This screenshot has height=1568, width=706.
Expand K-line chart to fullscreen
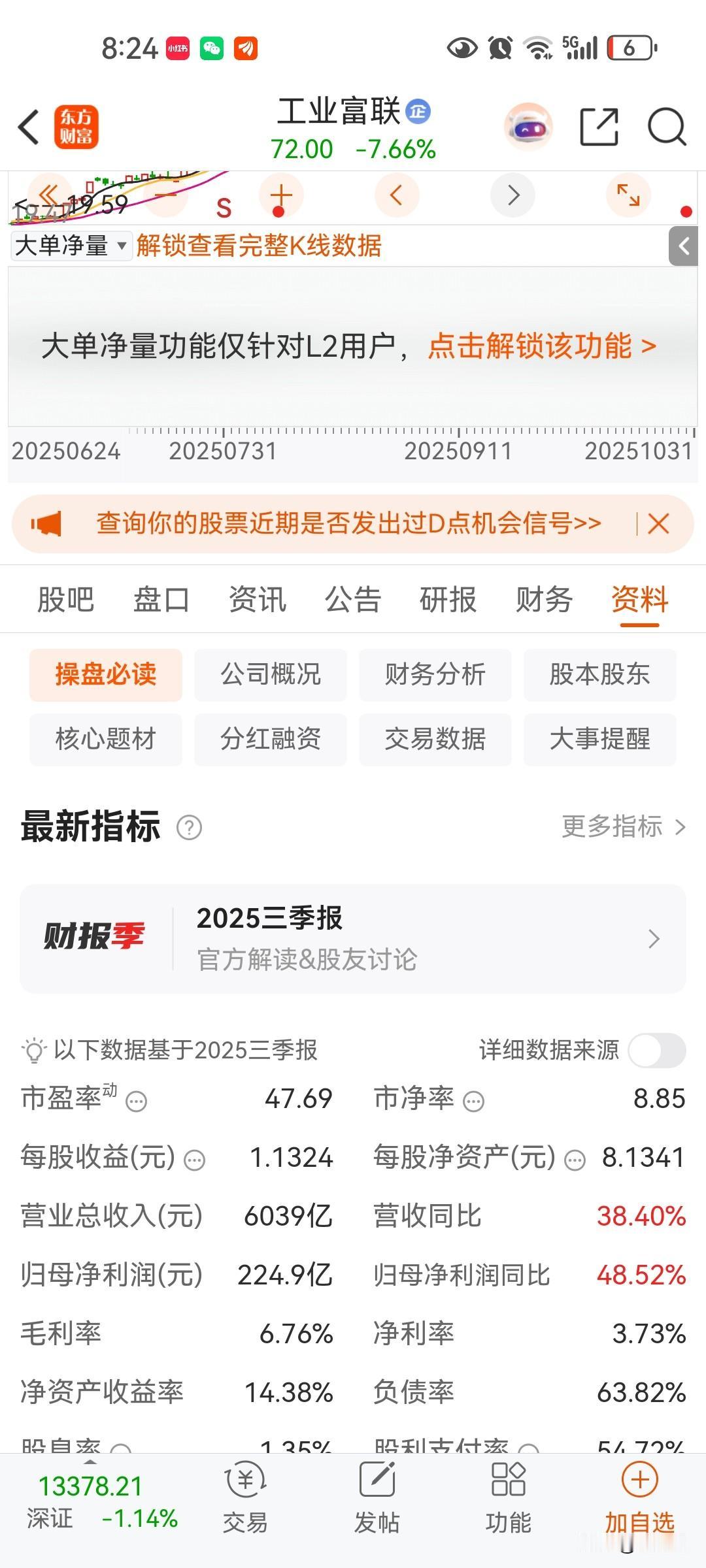(x=628, y=195)
